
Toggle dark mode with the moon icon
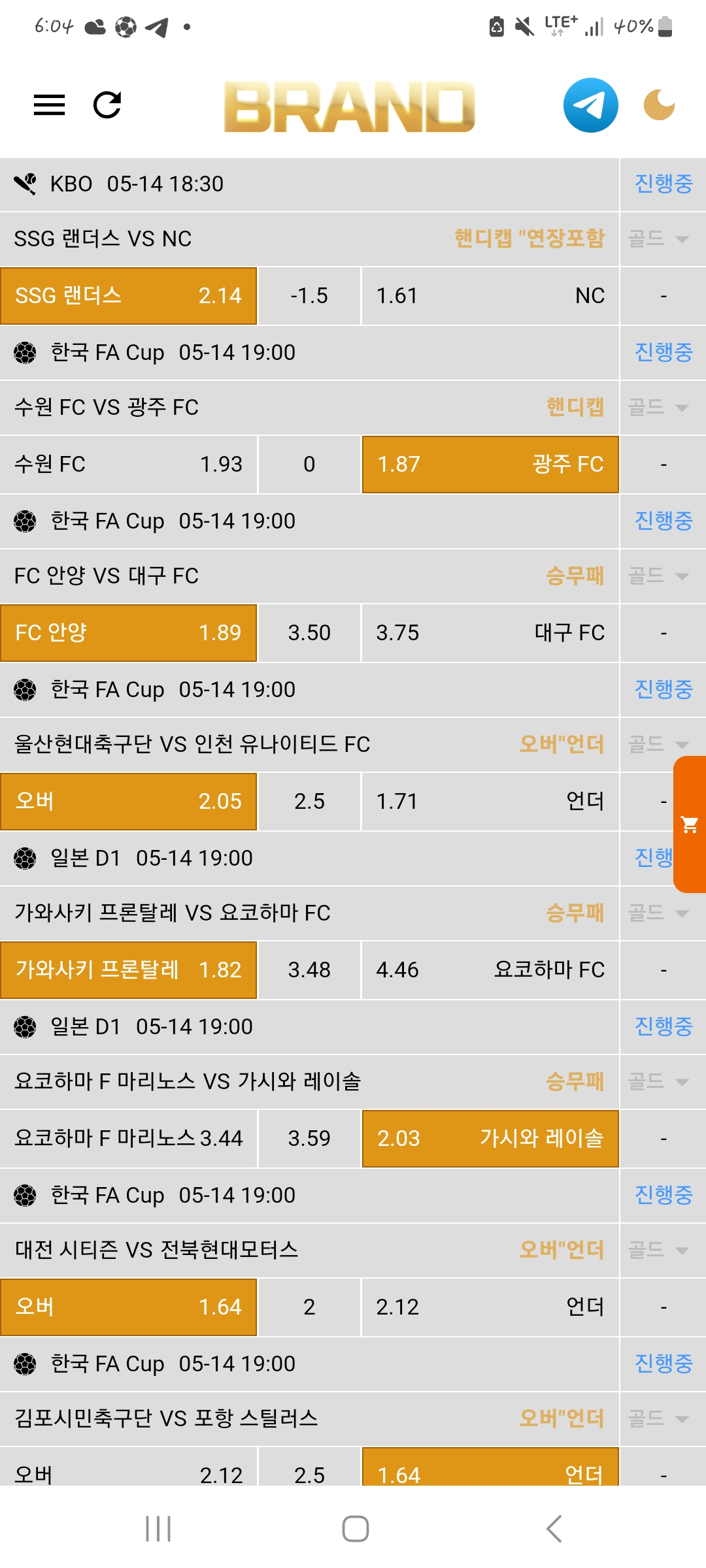point(659,105)
